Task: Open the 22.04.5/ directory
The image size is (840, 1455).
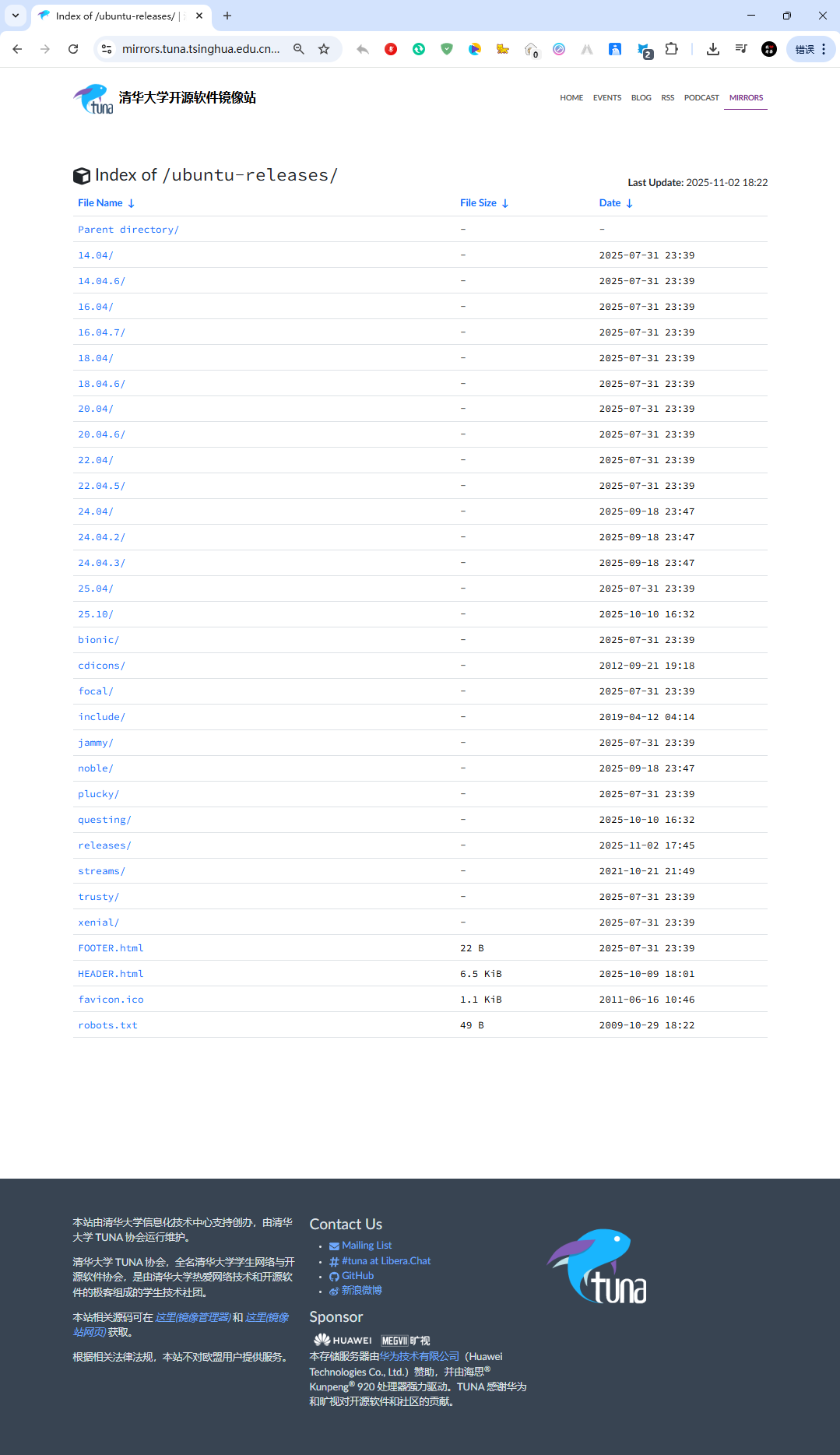Action: 101,486
